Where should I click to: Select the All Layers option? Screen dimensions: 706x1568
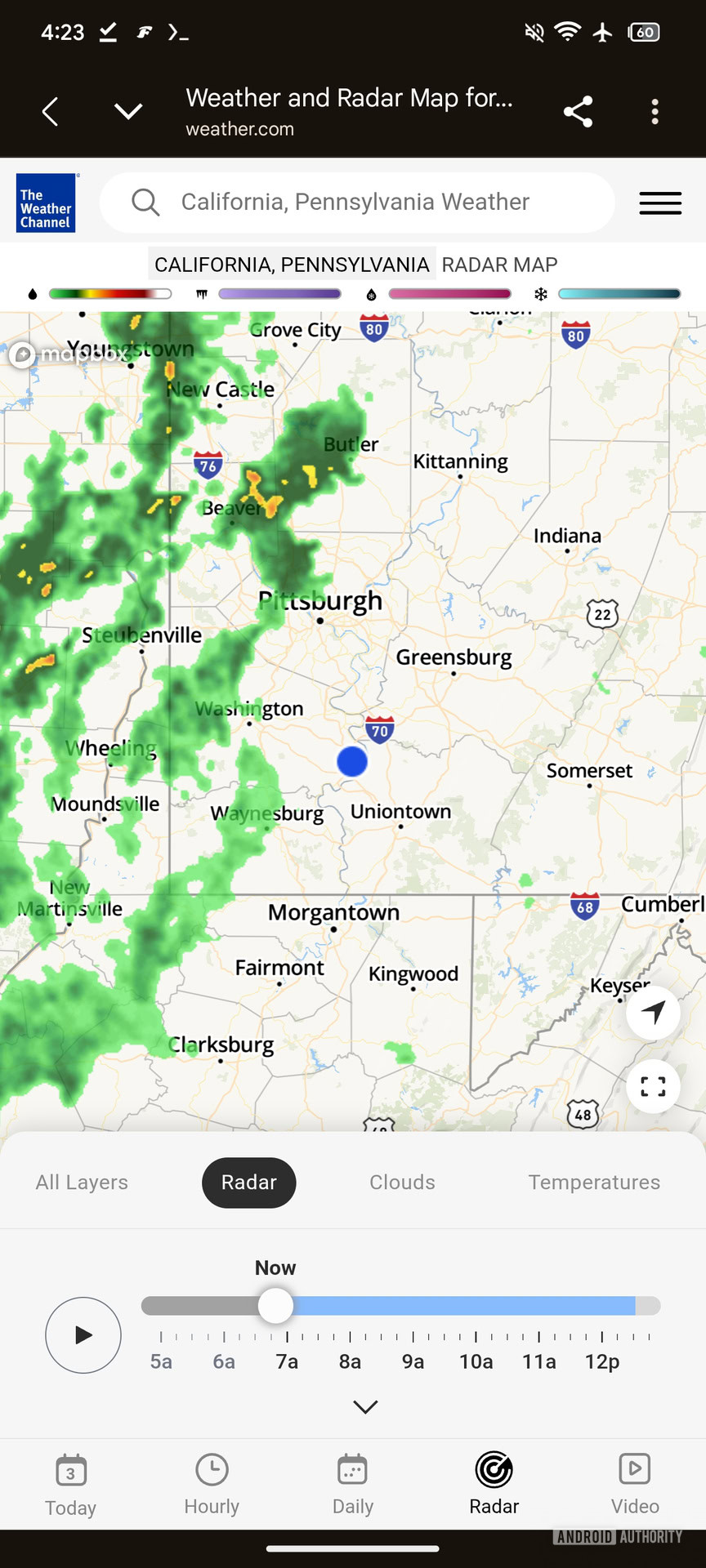[81, 1182]
